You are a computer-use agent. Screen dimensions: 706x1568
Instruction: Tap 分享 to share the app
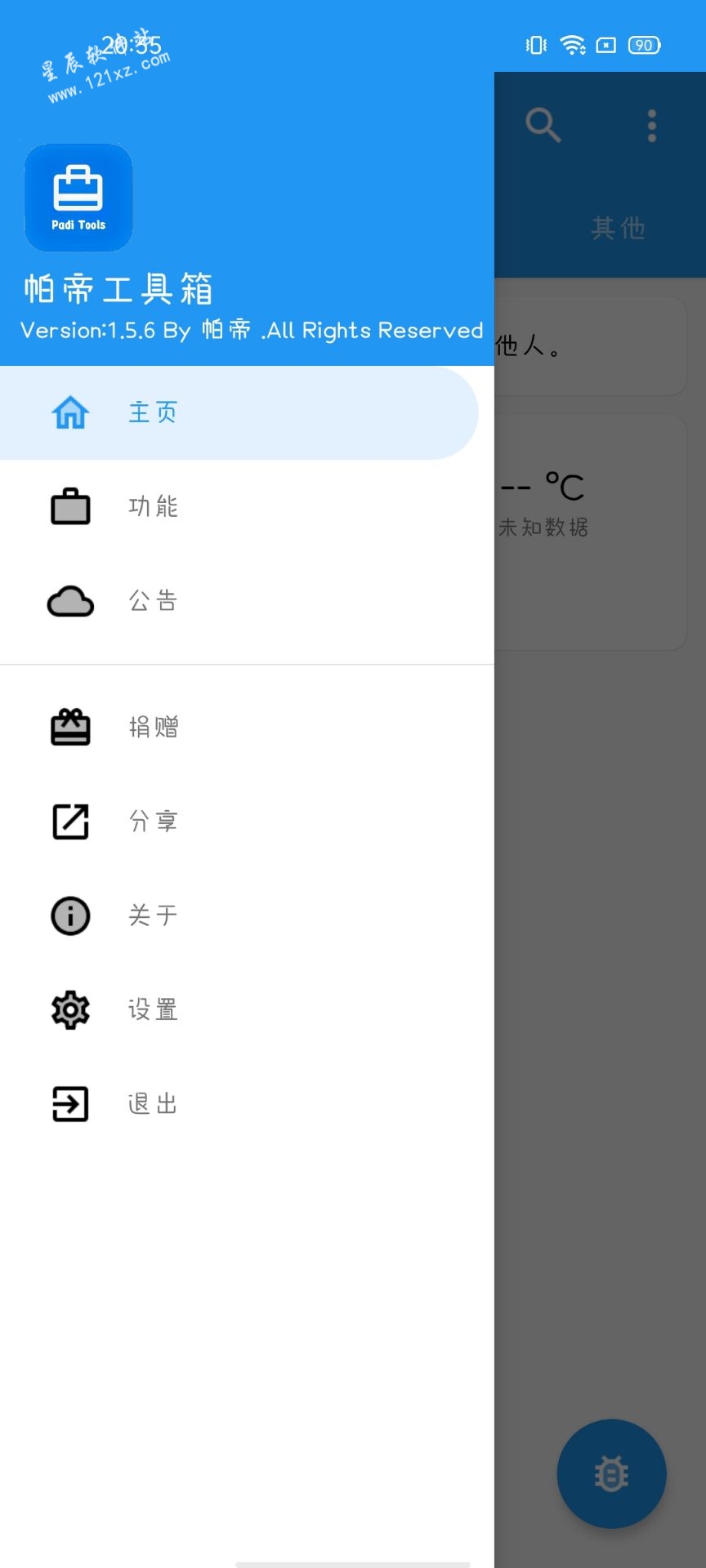click(247, 822)
